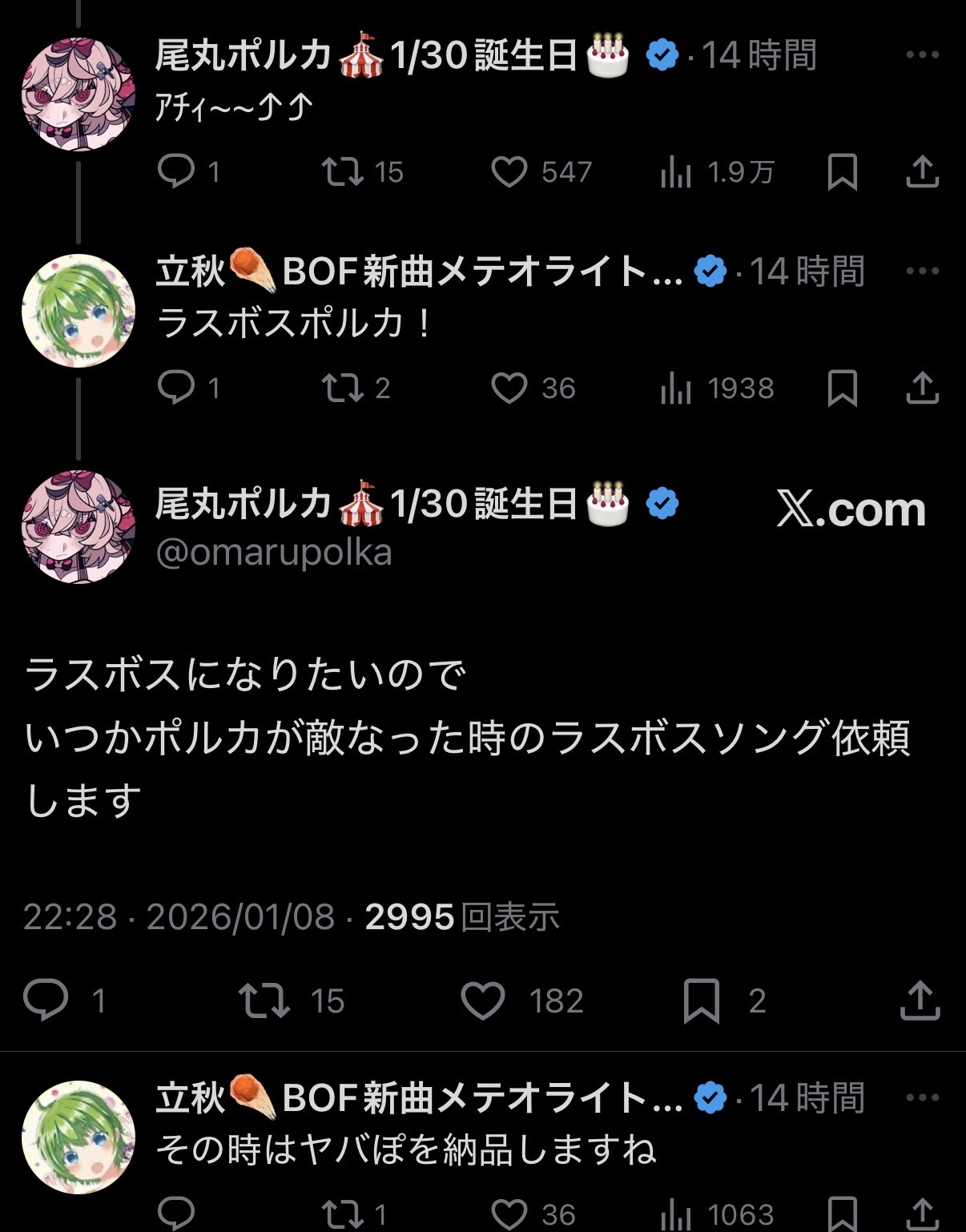Reply to the ラスボスポルカ！ post
This screenshot has height=1232, width=966.
tap(176, 388)
